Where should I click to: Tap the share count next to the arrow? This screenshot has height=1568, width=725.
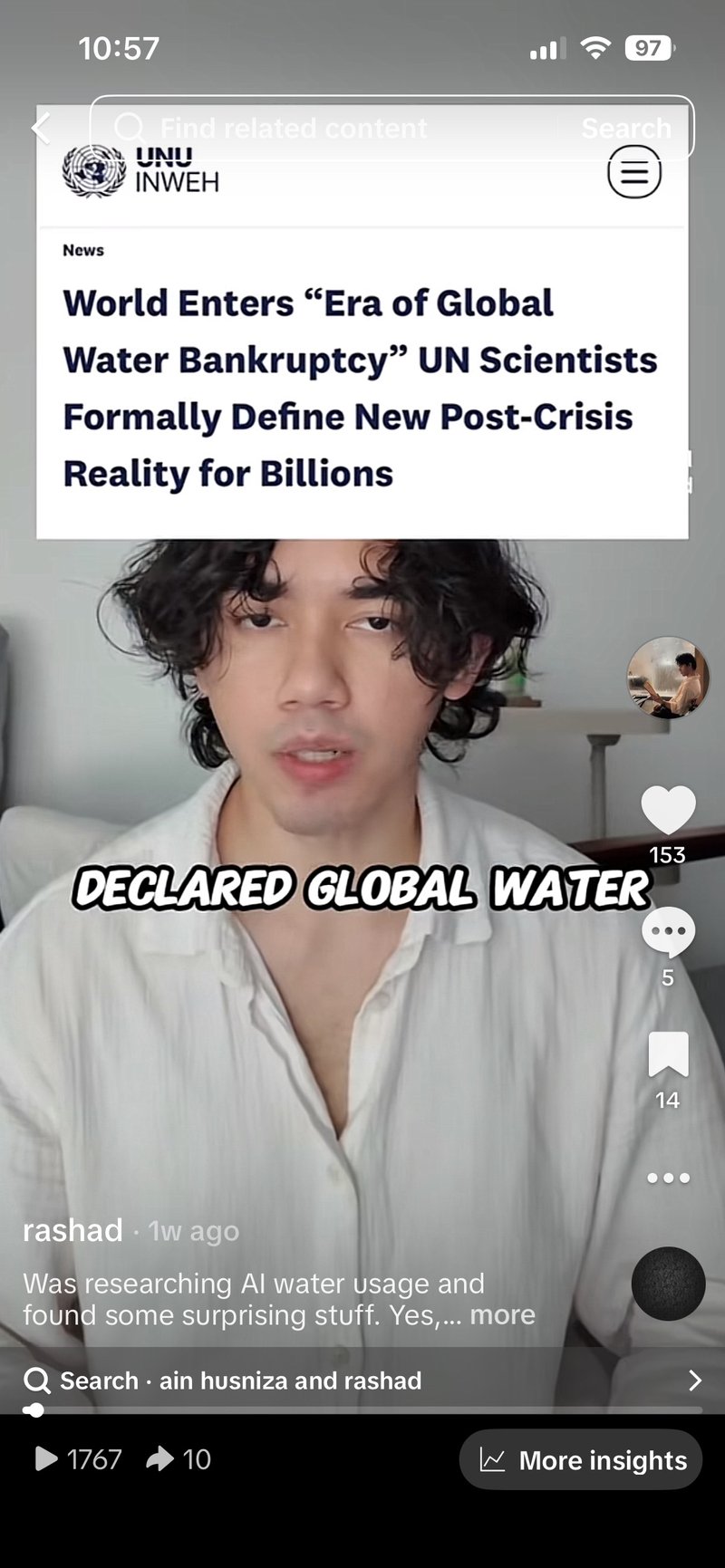pyautogui.click(x=198, y=1459)
